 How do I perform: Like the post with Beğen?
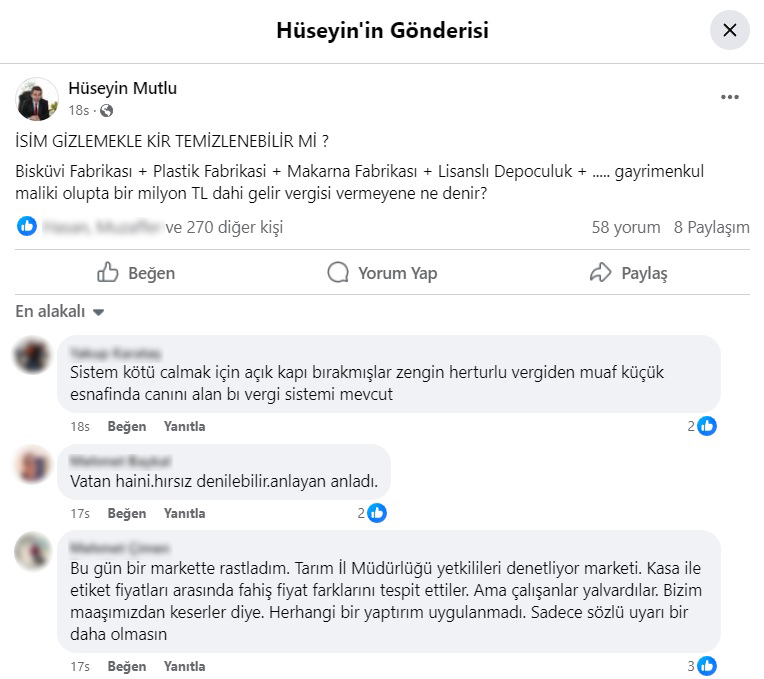(x=136, y=273)
